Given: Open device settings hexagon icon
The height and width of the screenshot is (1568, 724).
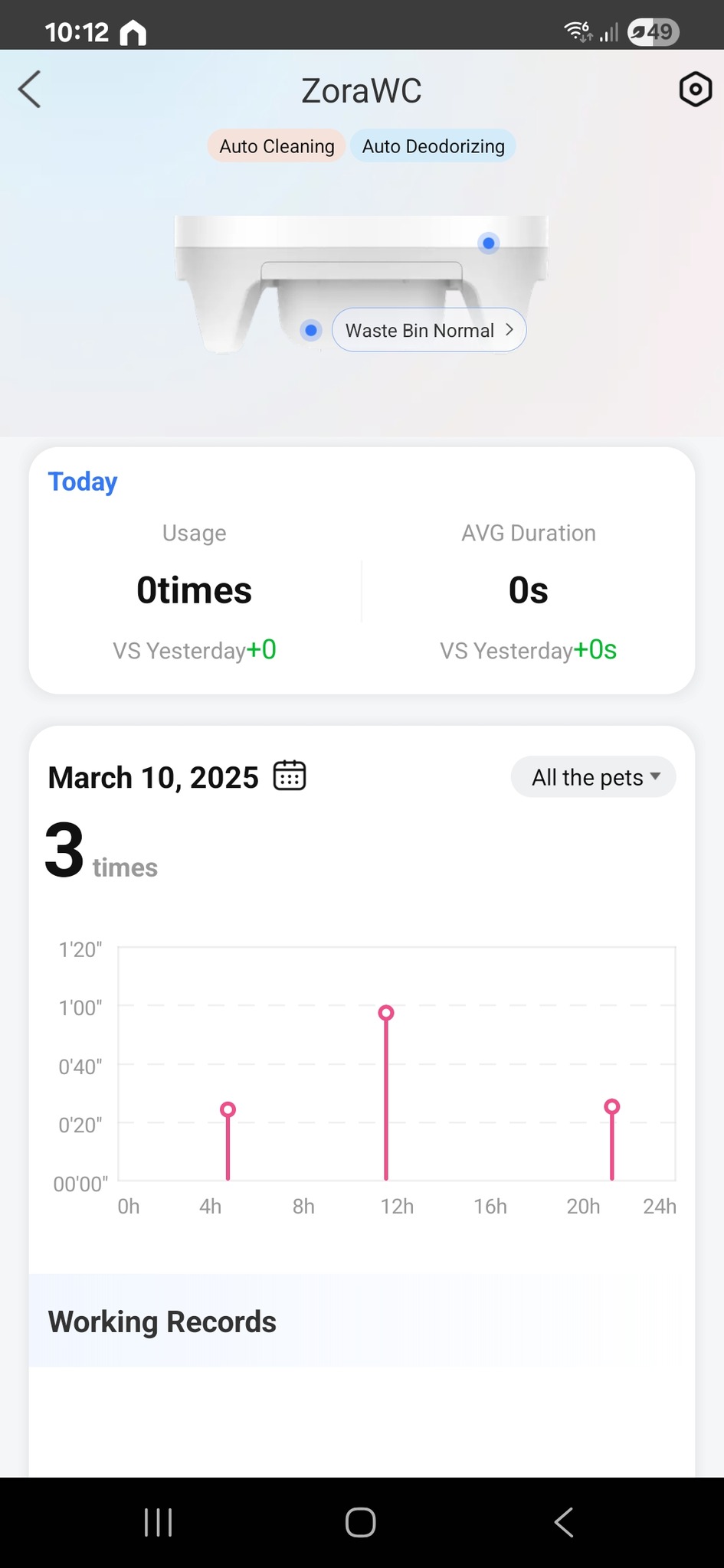Looking at the screenshot, I should pyautogui.click(x=695, y=90).
